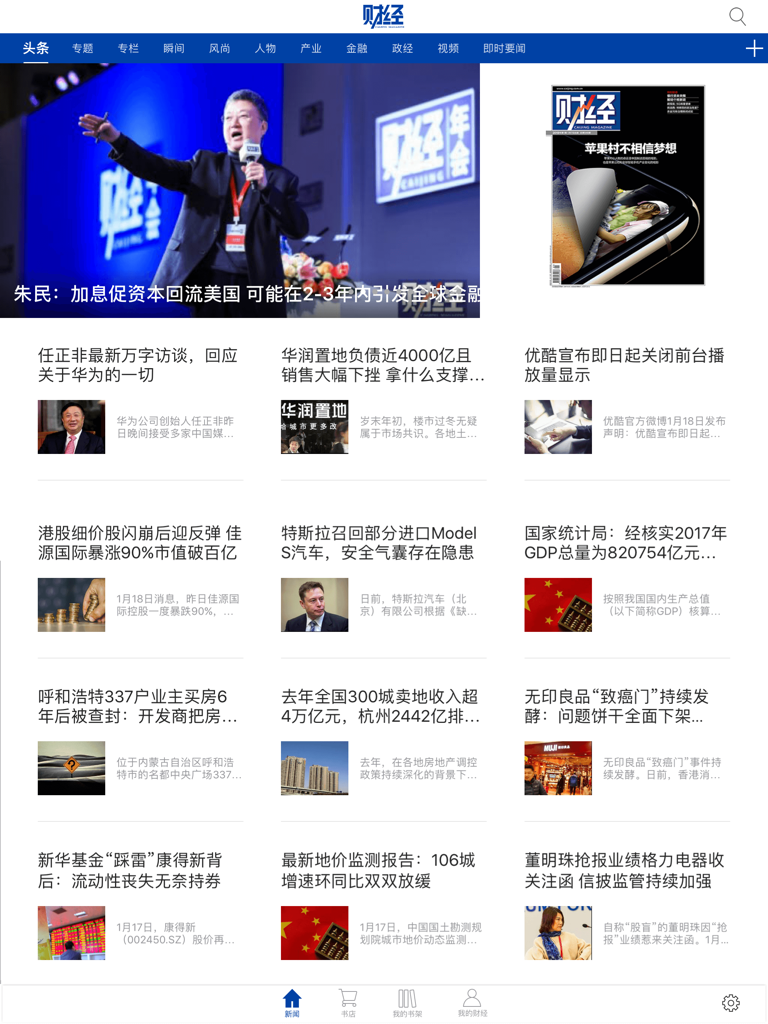This screenshot has width=768, height=1024.
Task: Tap the plus icon to customize channels
Action: [753, 47]
